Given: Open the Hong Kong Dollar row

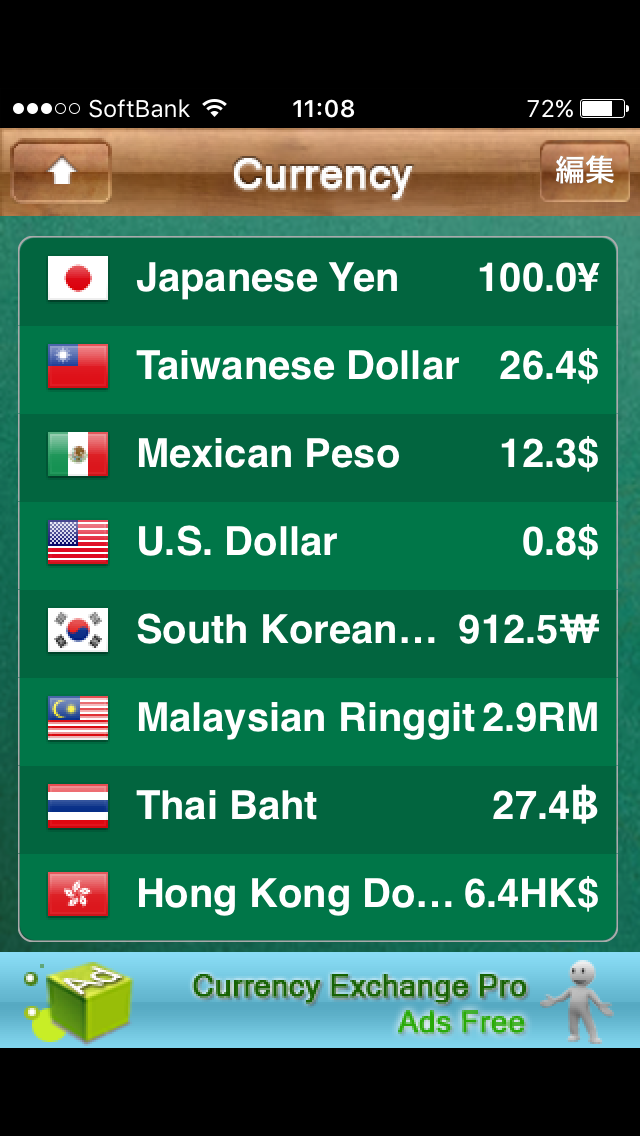Looking at the screenshot, I should pyautogui.click(x=318, y=895).
